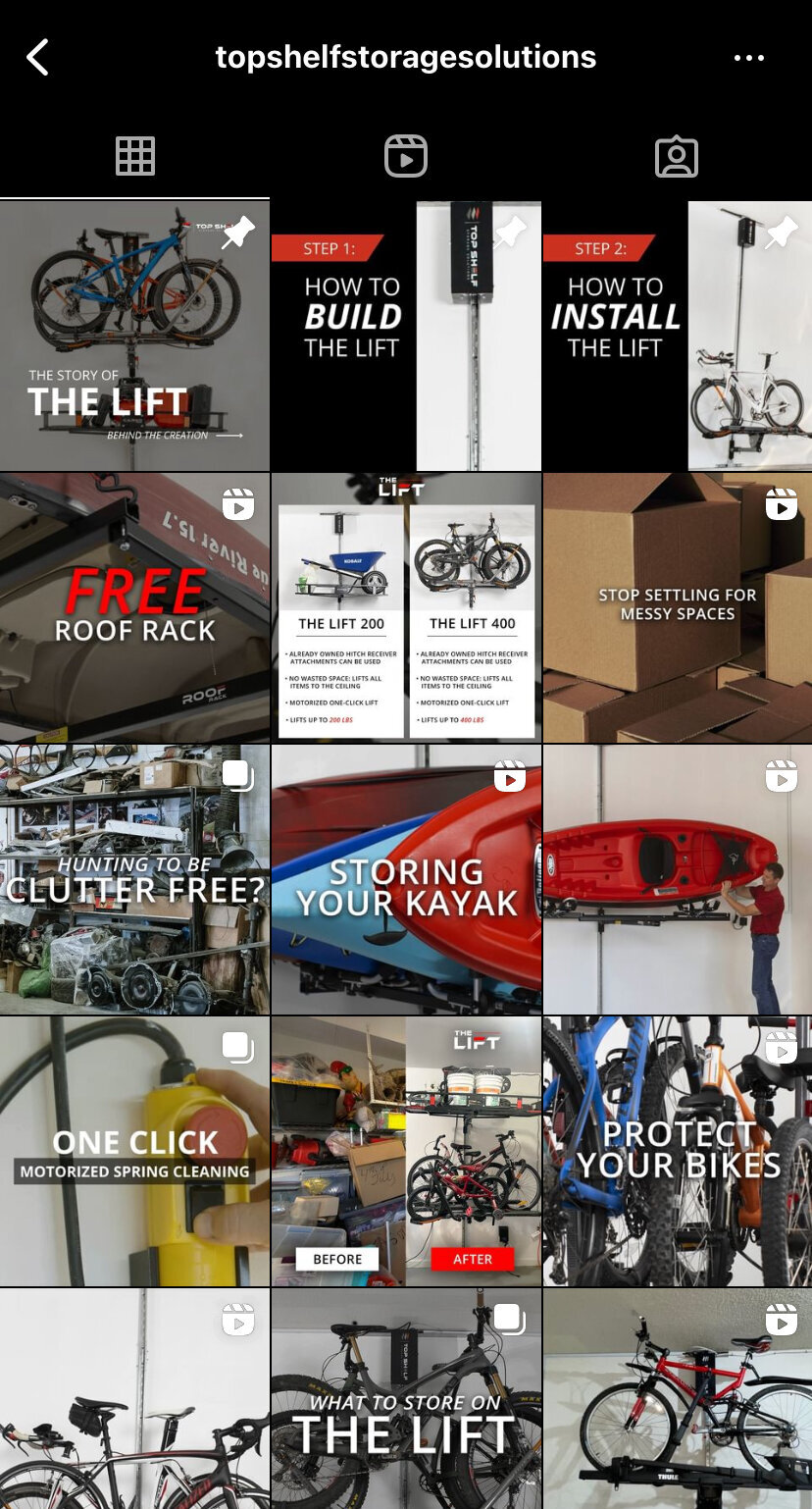Go back from this profile
This screenshot has height=1509, width=812.
(x=37, y=58)
